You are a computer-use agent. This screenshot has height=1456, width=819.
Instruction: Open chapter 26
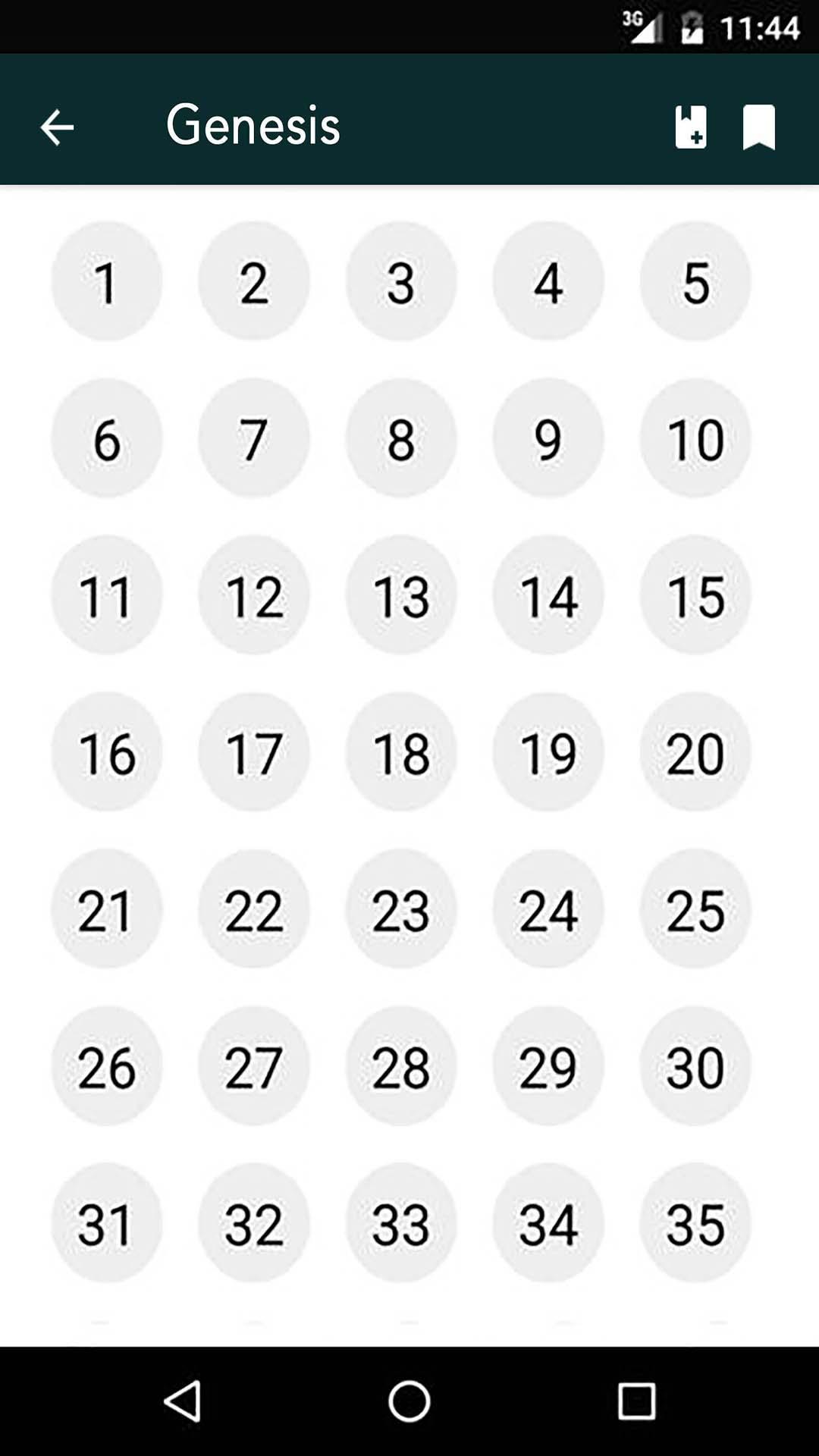(x=106, y=1066)
